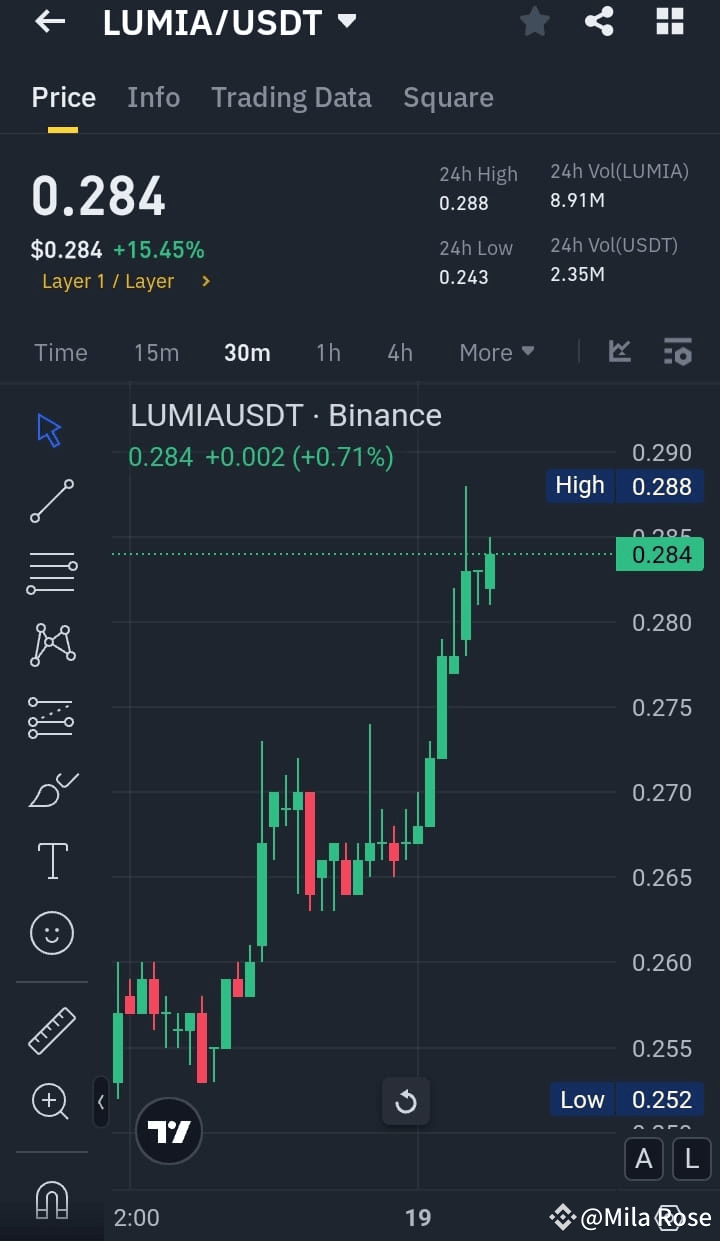Viewport: 720px width, 1241px height.
Task: Switch to the Trading Data tab
Action: (x=291, y=97)
